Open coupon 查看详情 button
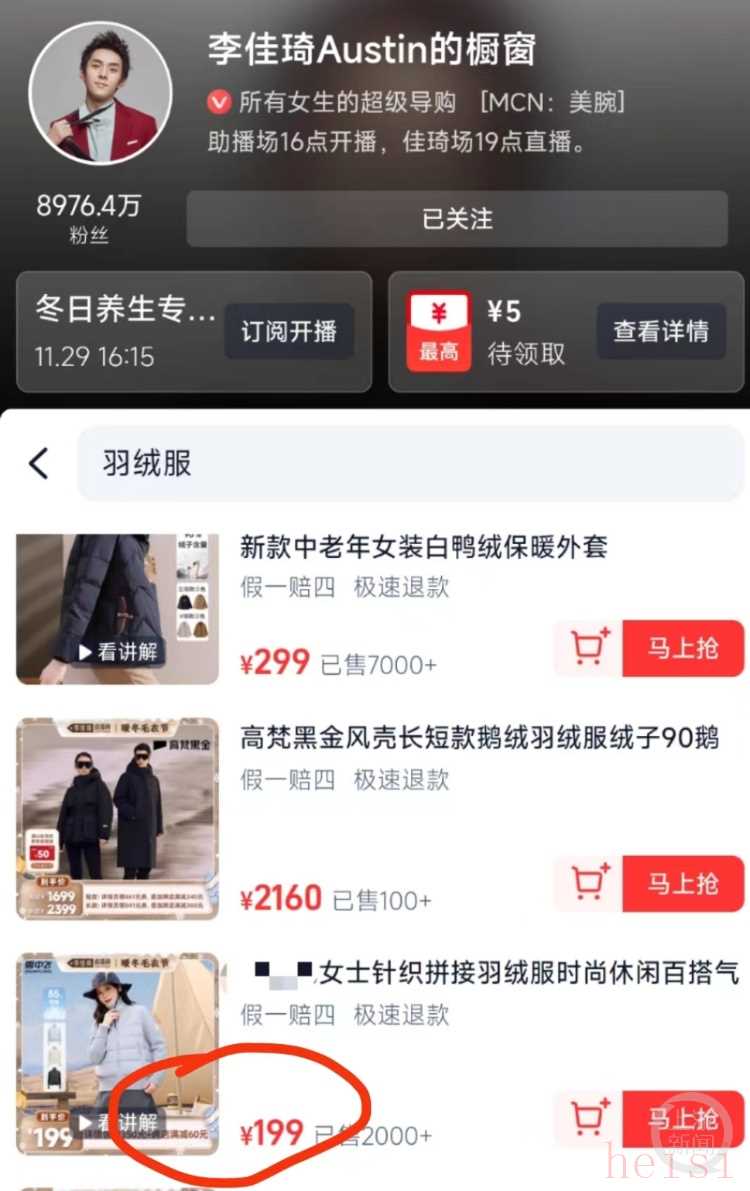Image resolution: width=750 pixels, height=1191 pixels. [x=661, y=332]
